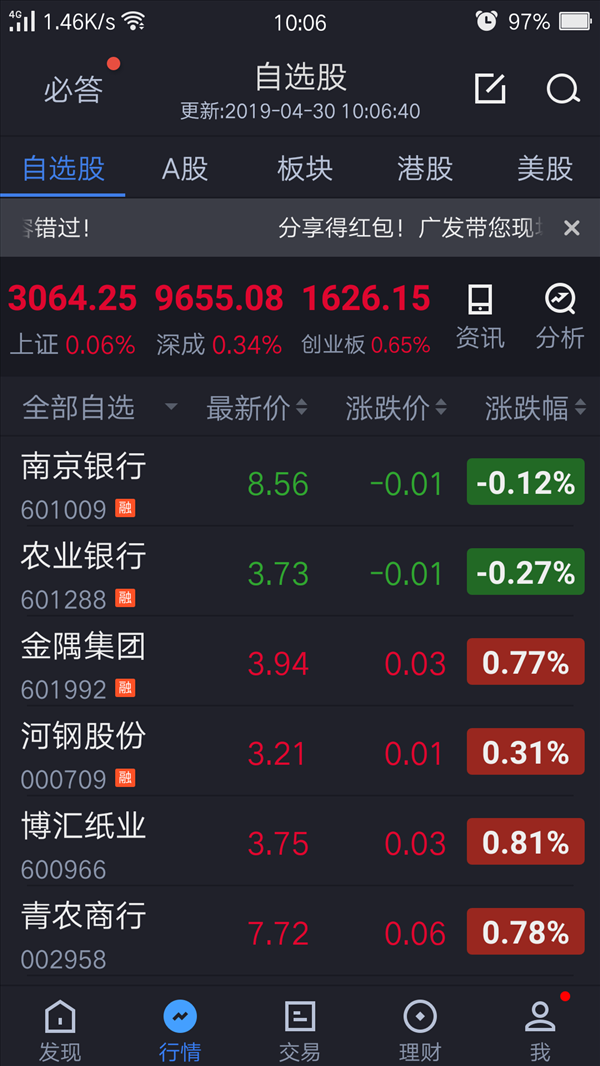The image size is (600, 1066).
Task: Go to the 交易 tab
Action: click(300, 1030)
